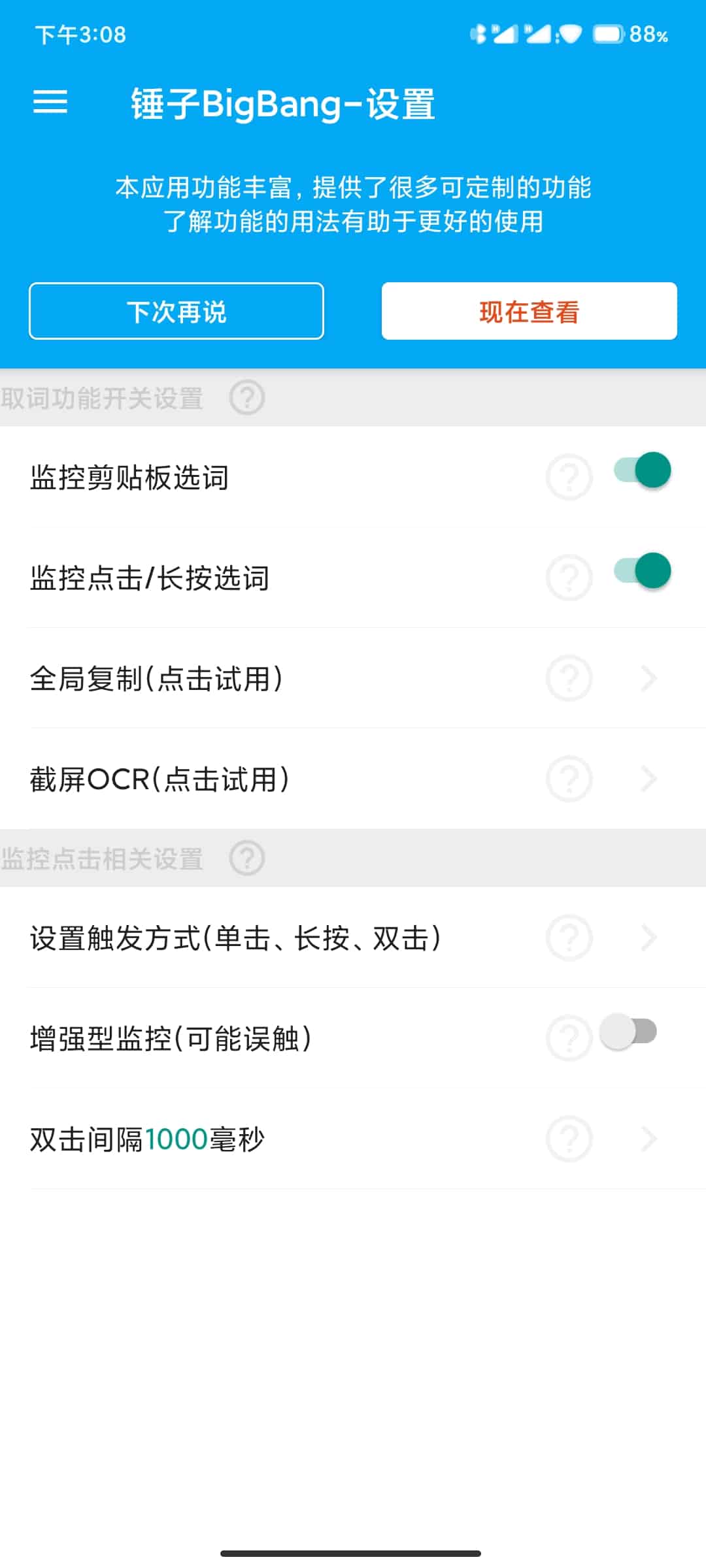Open 设置触发方式 settings row
706x1568 pixels.
(x=353, y=938)
